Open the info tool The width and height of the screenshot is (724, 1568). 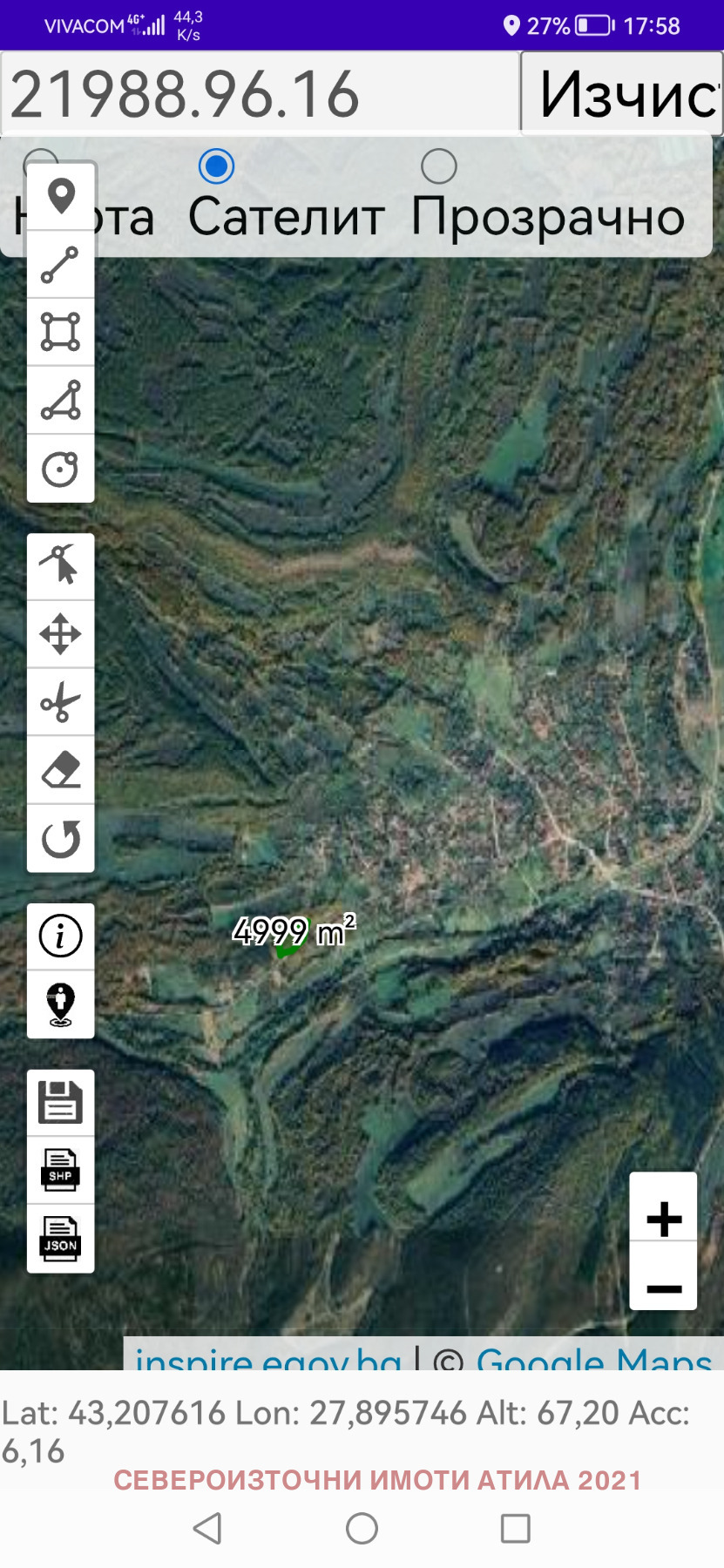[x=61, y=936]
